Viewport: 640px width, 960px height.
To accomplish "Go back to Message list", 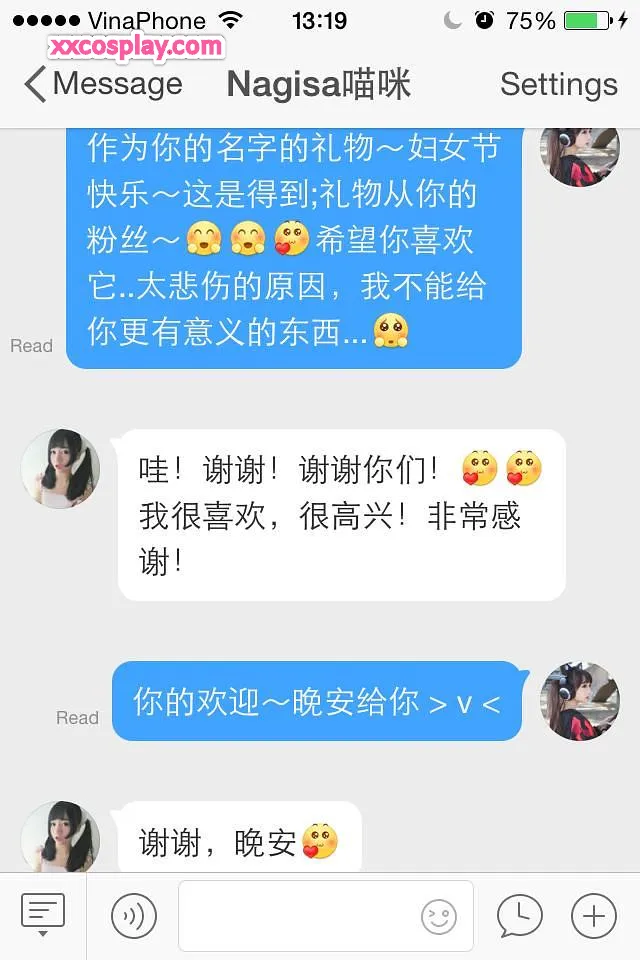I will pos(103,85).
